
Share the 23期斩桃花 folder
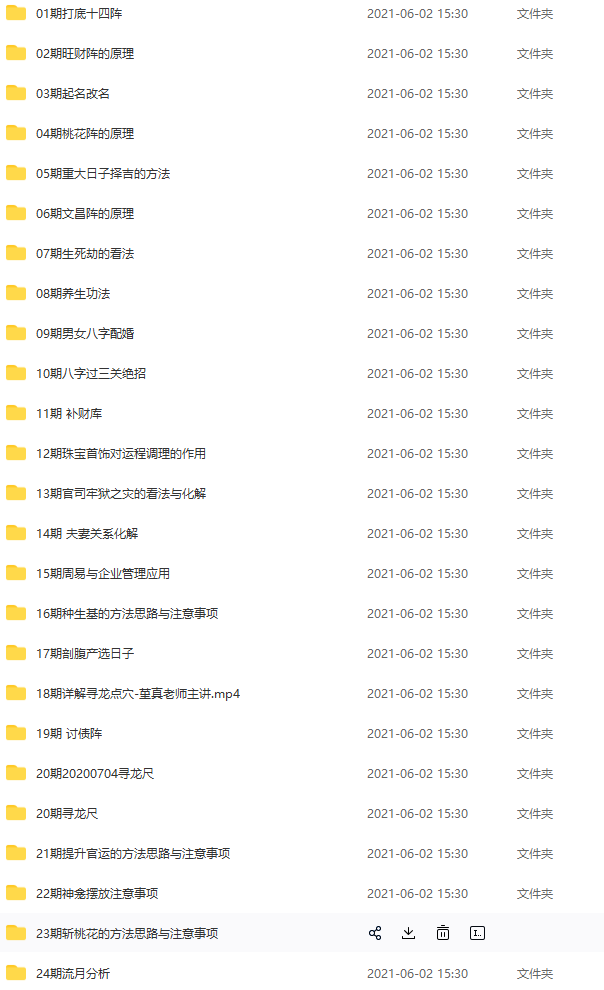point(375,933)
